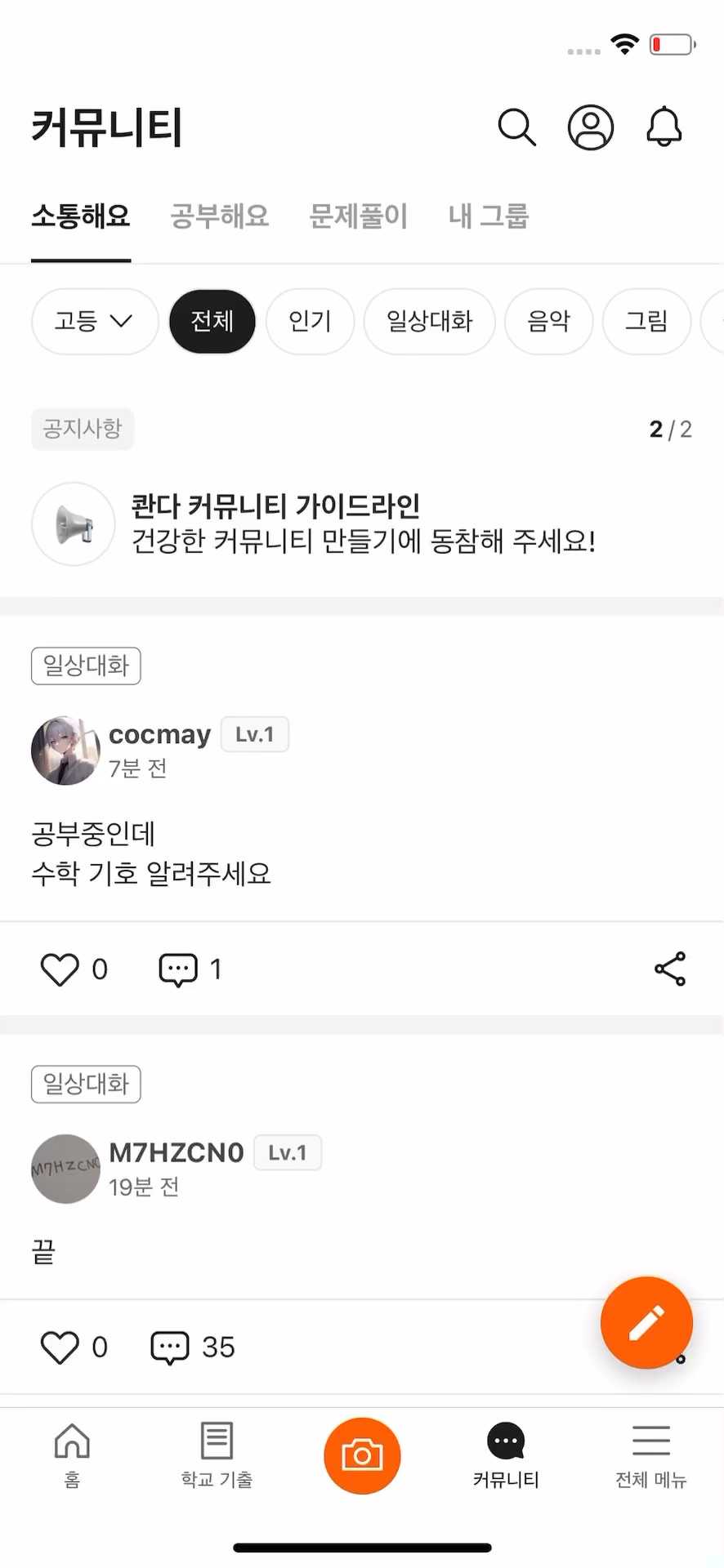
Task: Select the 음악 filter chip
Action: coord(549,322)
